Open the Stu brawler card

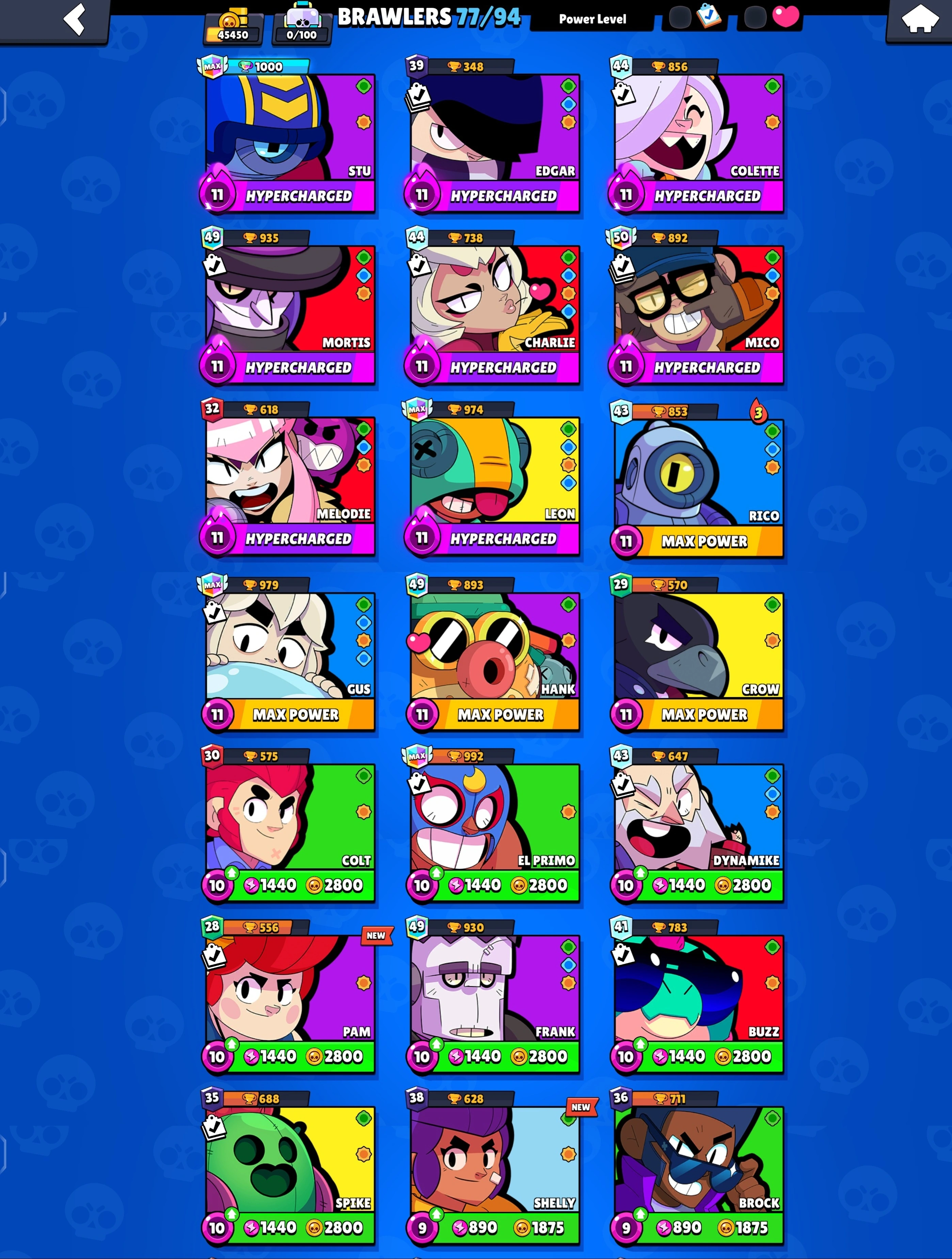(x=290, y=137)
